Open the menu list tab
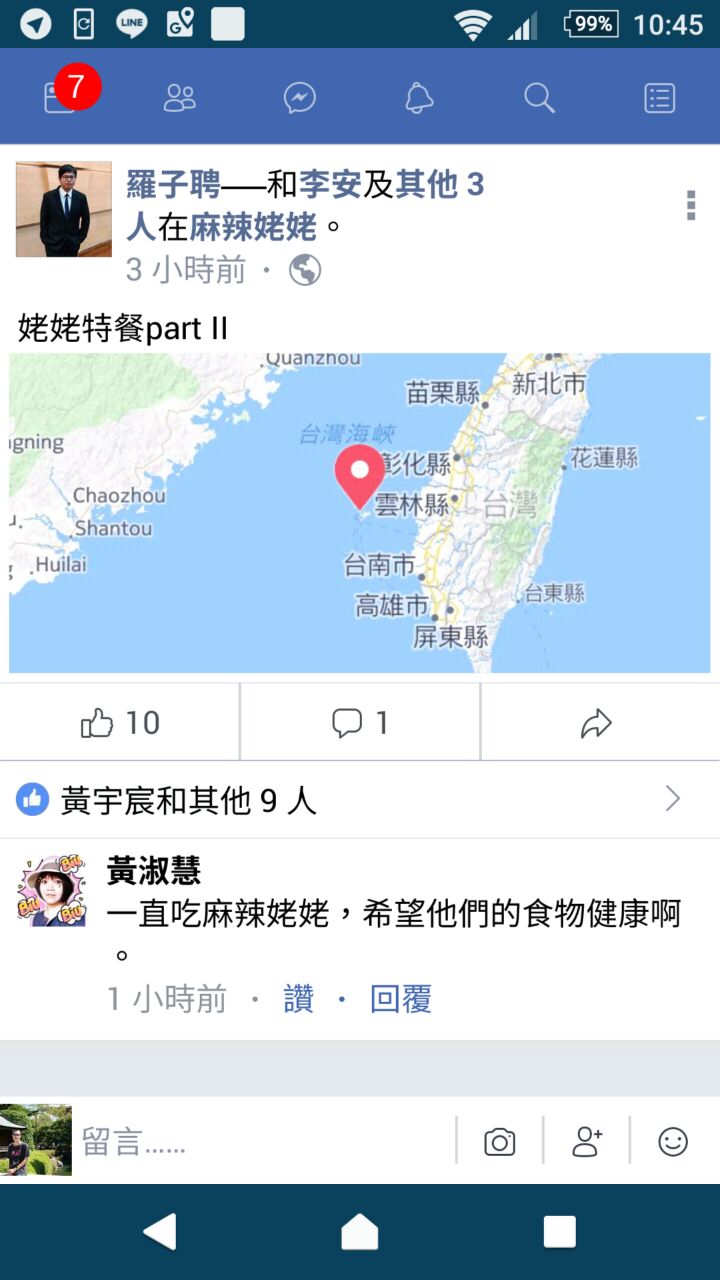The image size is (720, 1280). pyautogui.click(x=659, y=97)
